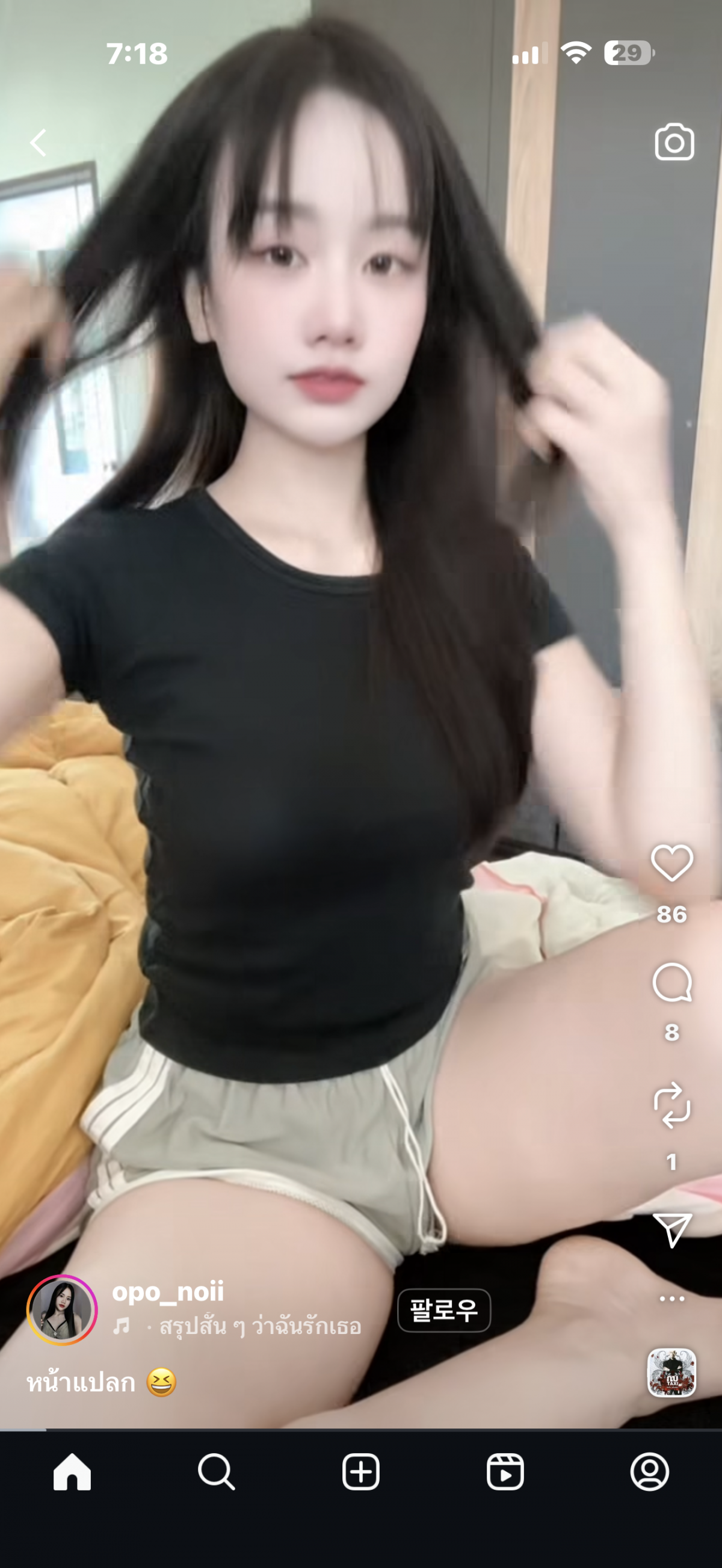Open the opo_noii username link

tap(168, 1291)
